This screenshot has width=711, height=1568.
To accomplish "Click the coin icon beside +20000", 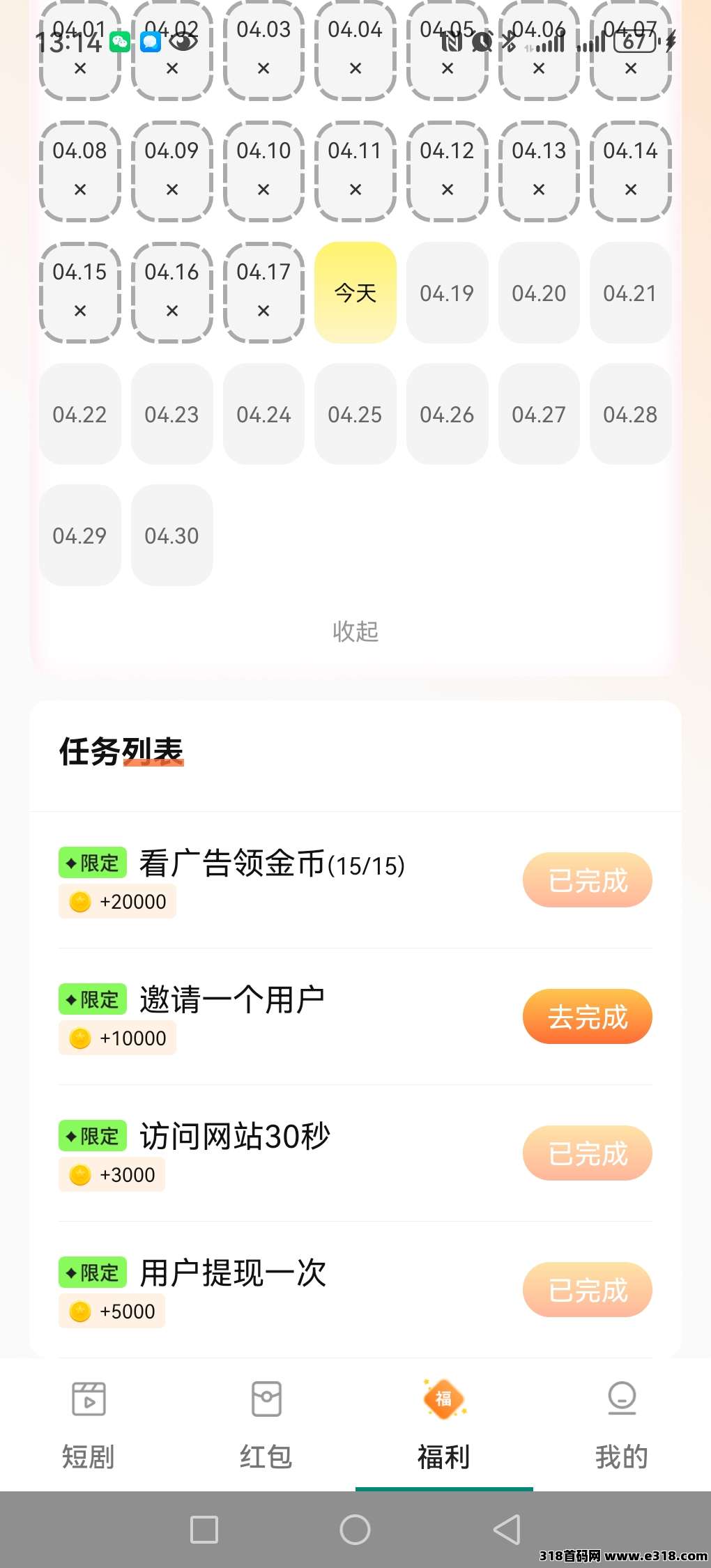I will (x=80, y=900).
